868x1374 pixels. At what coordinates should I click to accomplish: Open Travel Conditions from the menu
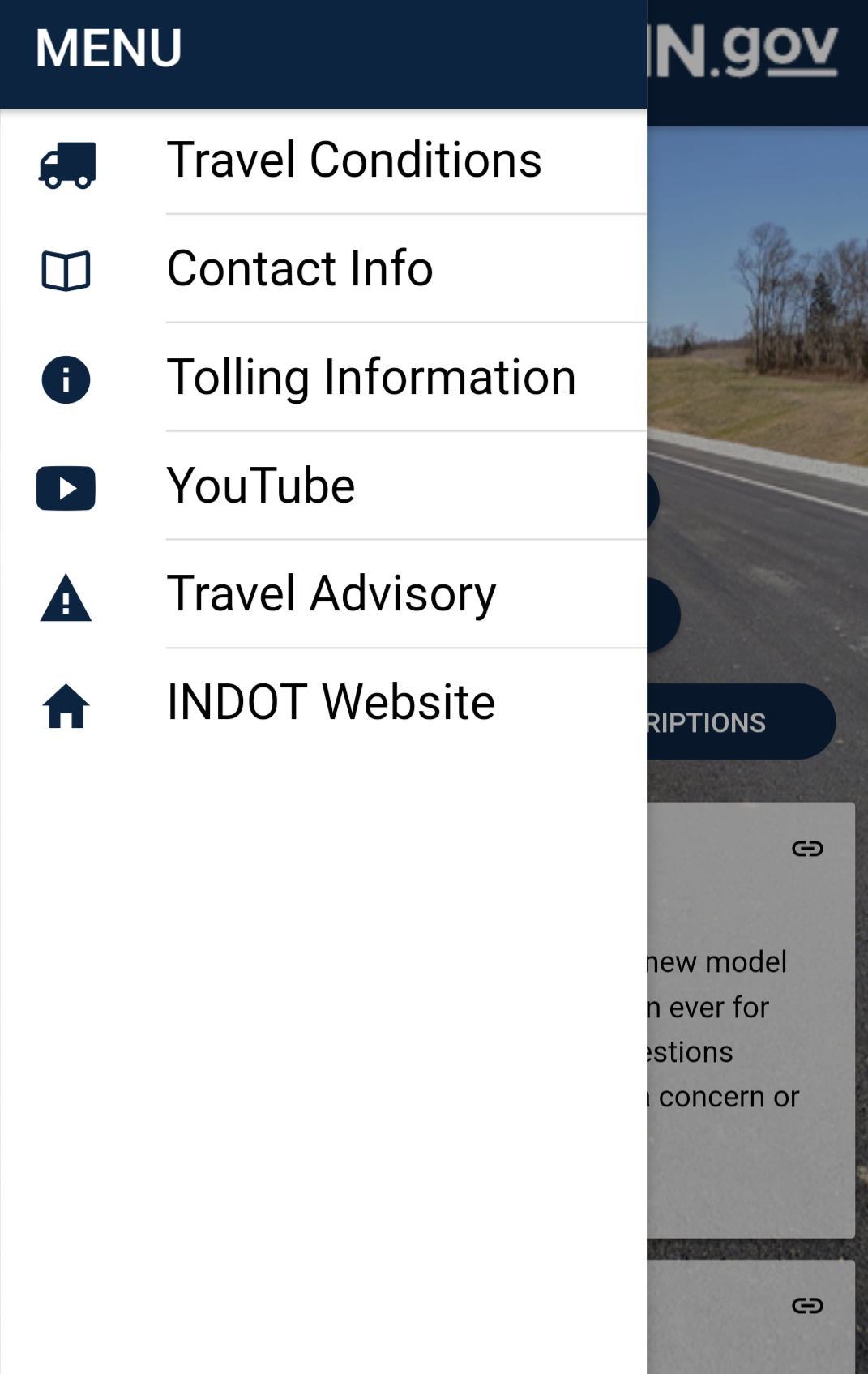point(354,161)
